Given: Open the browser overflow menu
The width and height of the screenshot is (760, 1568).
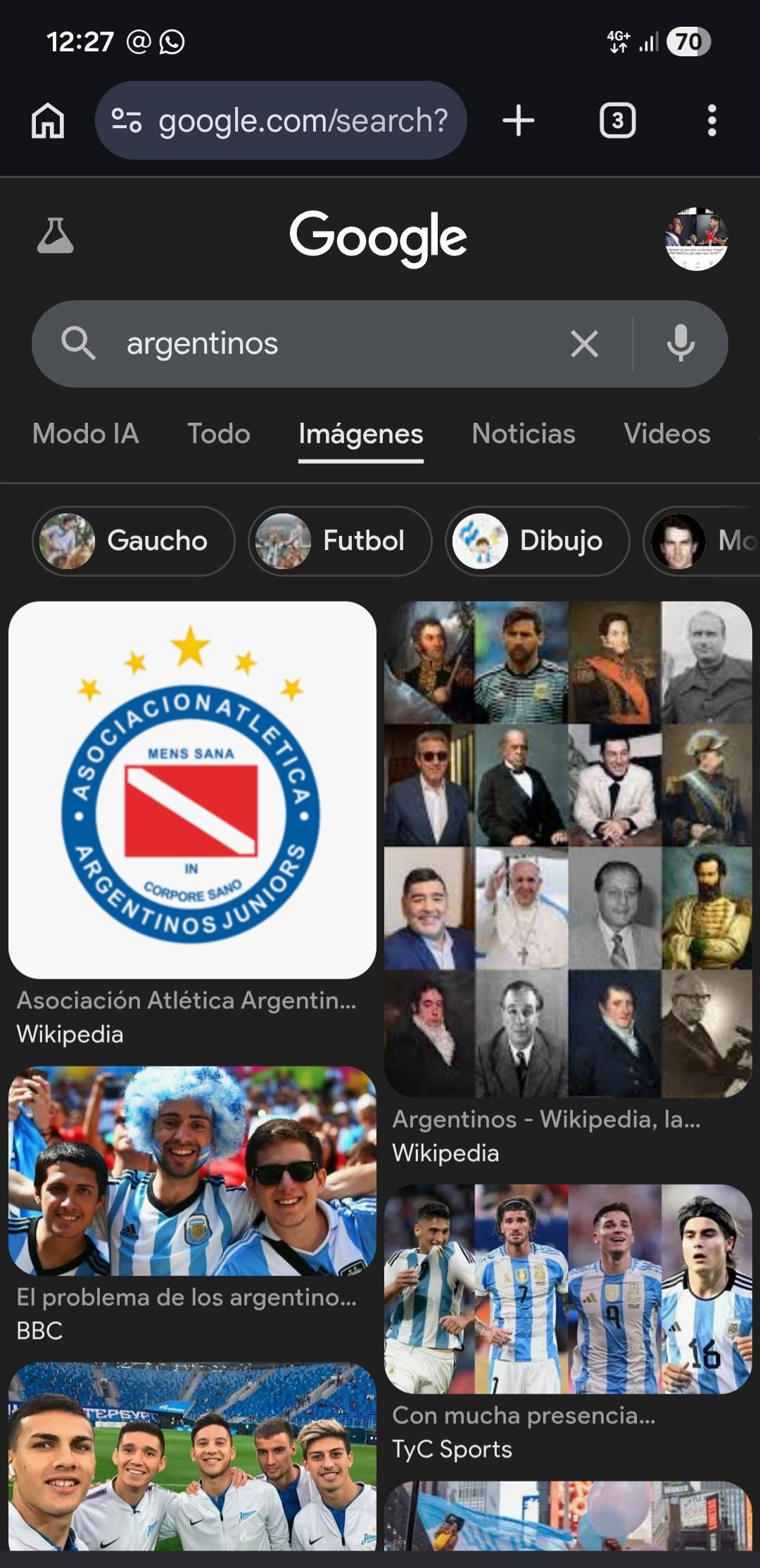Looking at the screenshot, I should tap(711, 120).
